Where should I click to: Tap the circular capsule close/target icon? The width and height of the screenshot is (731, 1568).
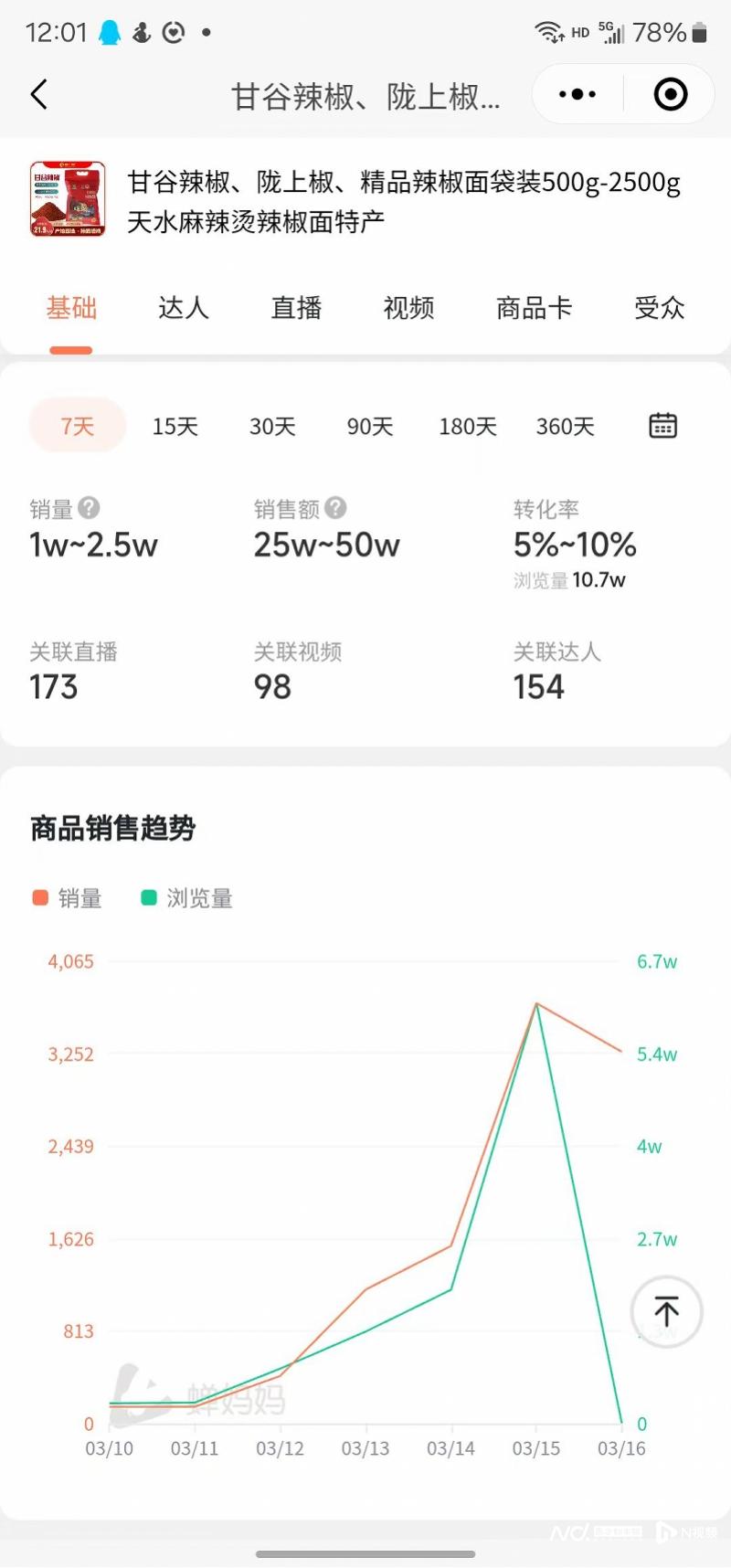click(x=670, y=94)
